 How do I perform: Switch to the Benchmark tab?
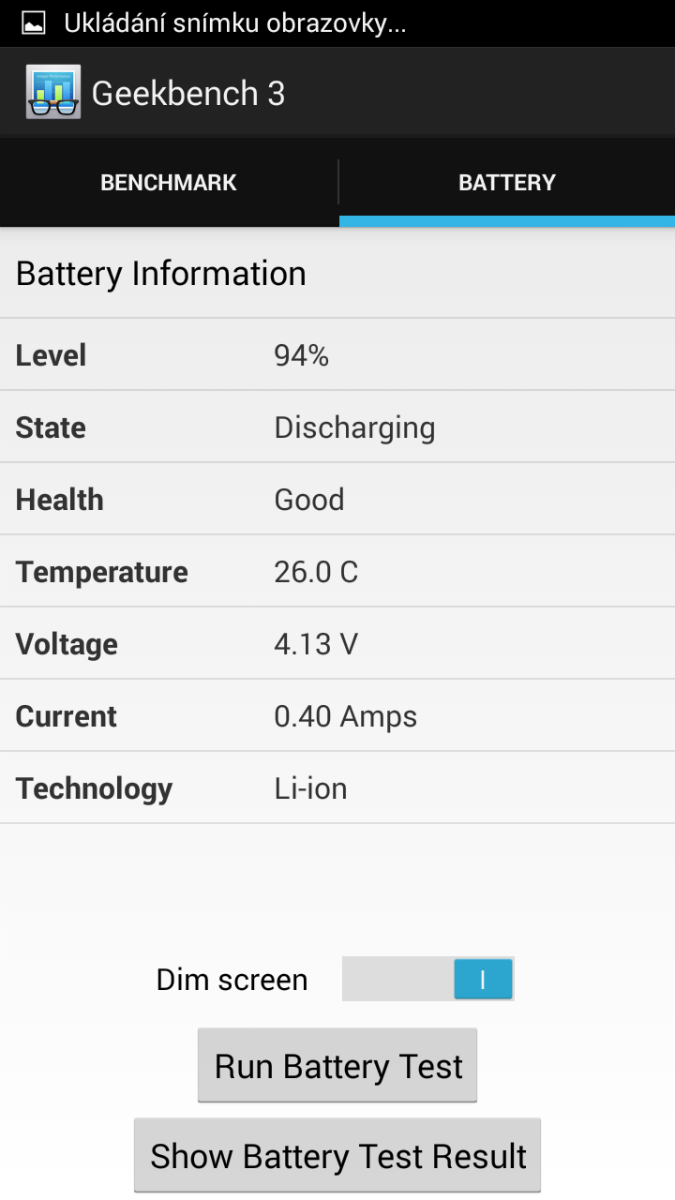pyautogui.click(x=168, y=183)
